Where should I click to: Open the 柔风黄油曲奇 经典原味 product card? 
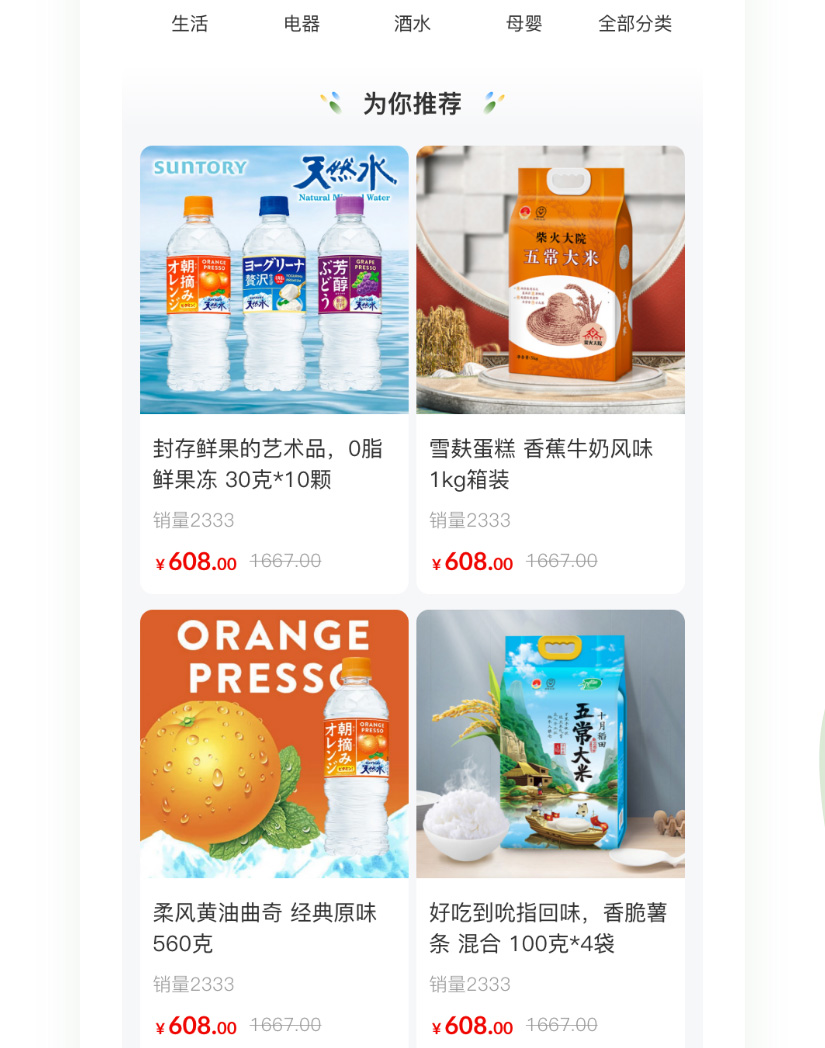click(274, 830)
